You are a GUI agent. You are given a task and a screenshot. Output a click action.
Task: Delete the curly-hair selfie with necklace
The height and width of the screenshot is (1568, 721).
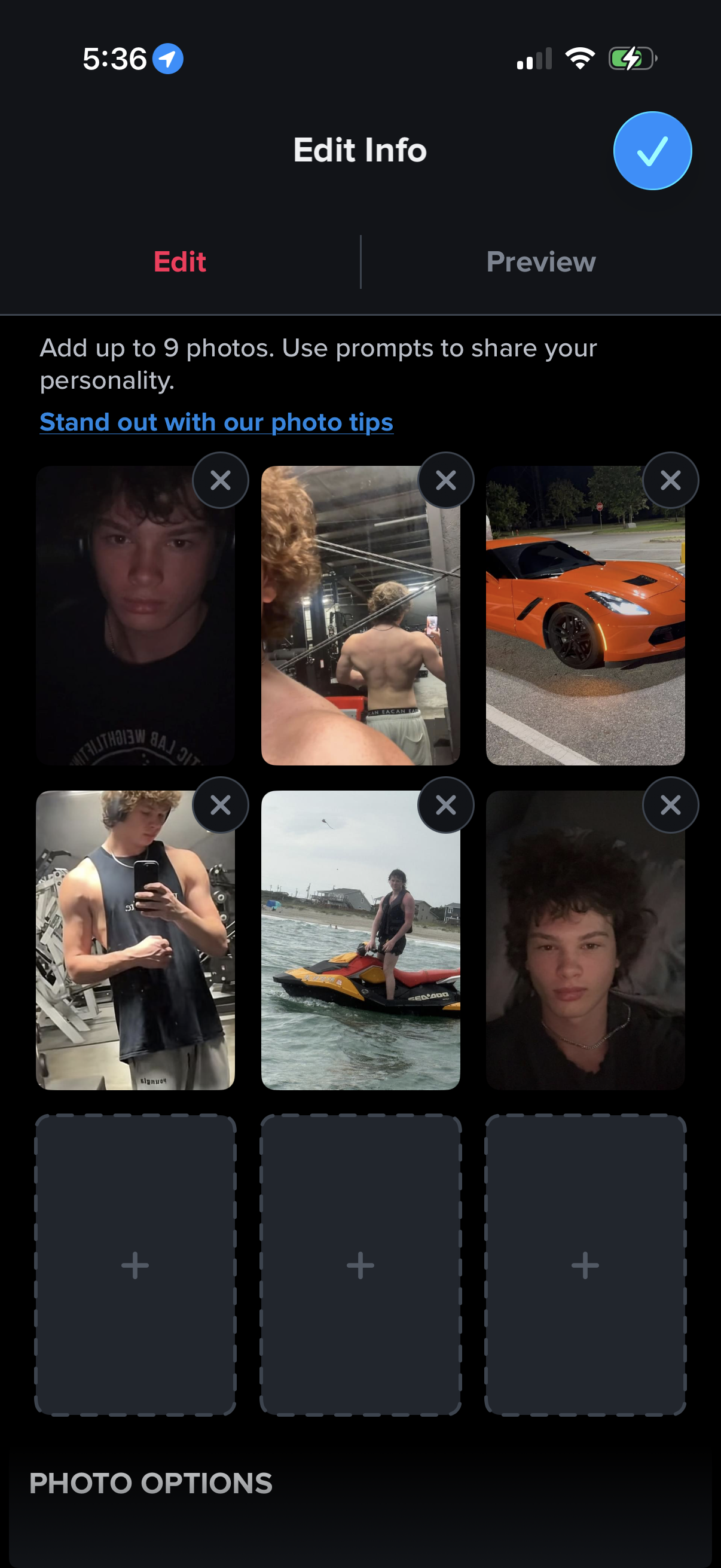[x=670, y=806]
